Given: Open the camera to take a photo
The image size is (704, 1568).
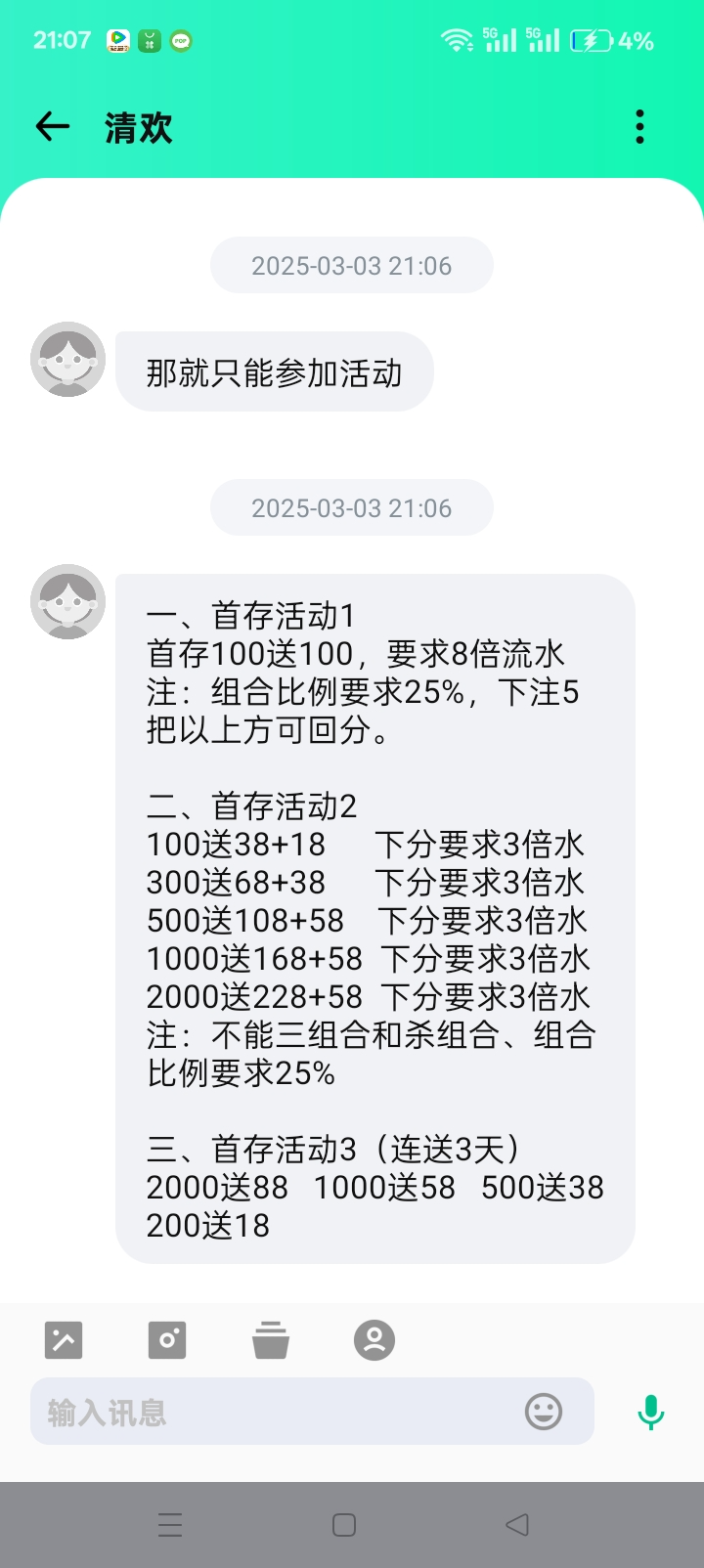Looking at the screenshot, I should point(167,1340).
